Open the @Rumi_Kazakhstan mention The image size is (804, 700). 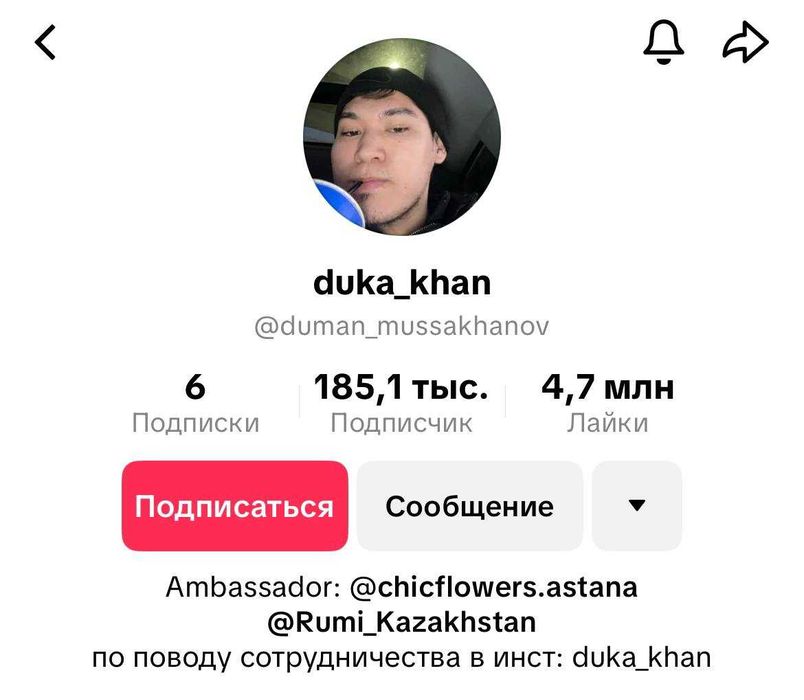(x=402, y=622)
